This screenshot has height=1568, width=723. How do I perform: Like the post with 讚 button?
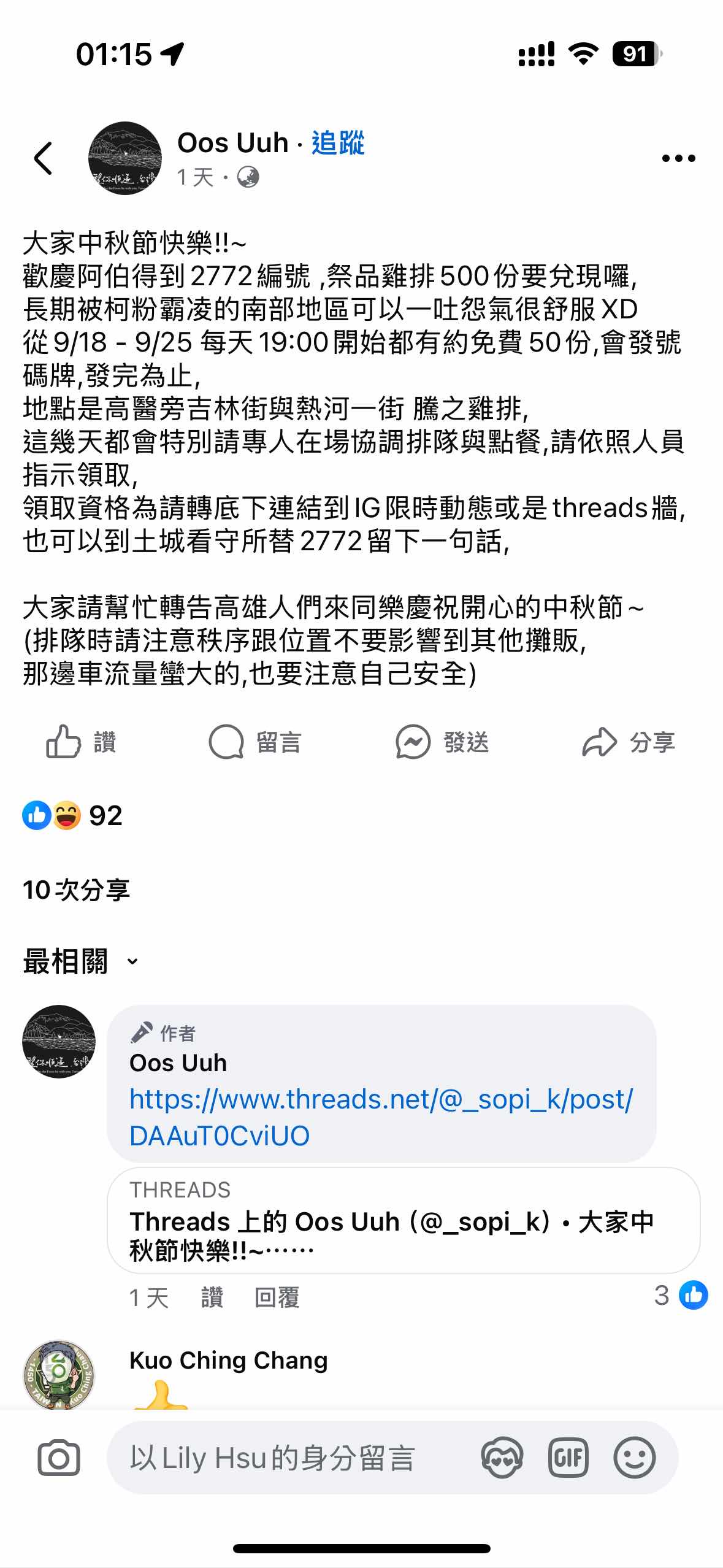click(x=81, y=742)
